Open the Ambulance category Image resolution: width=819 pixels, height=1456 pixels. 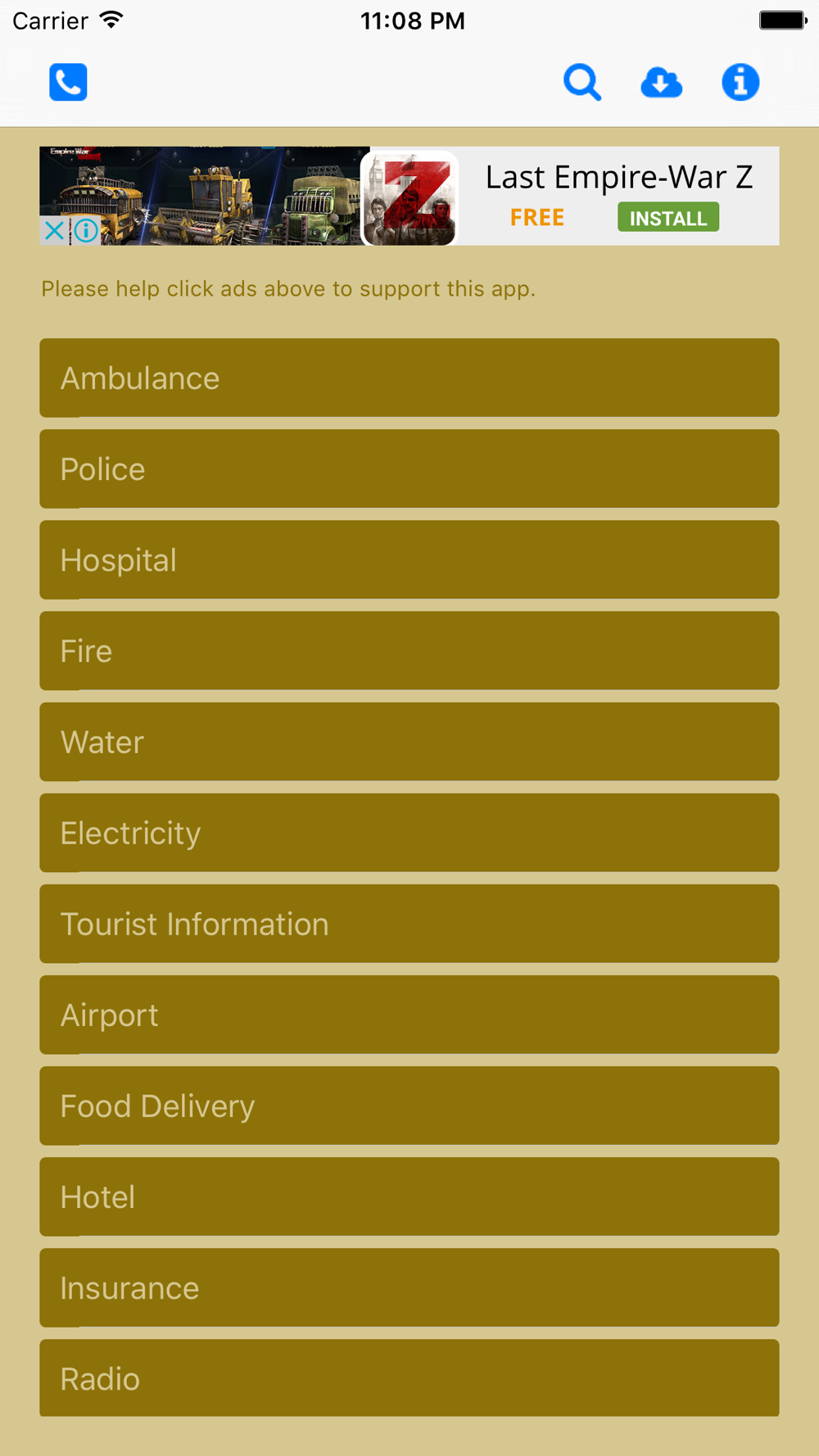tap(409, 378)
